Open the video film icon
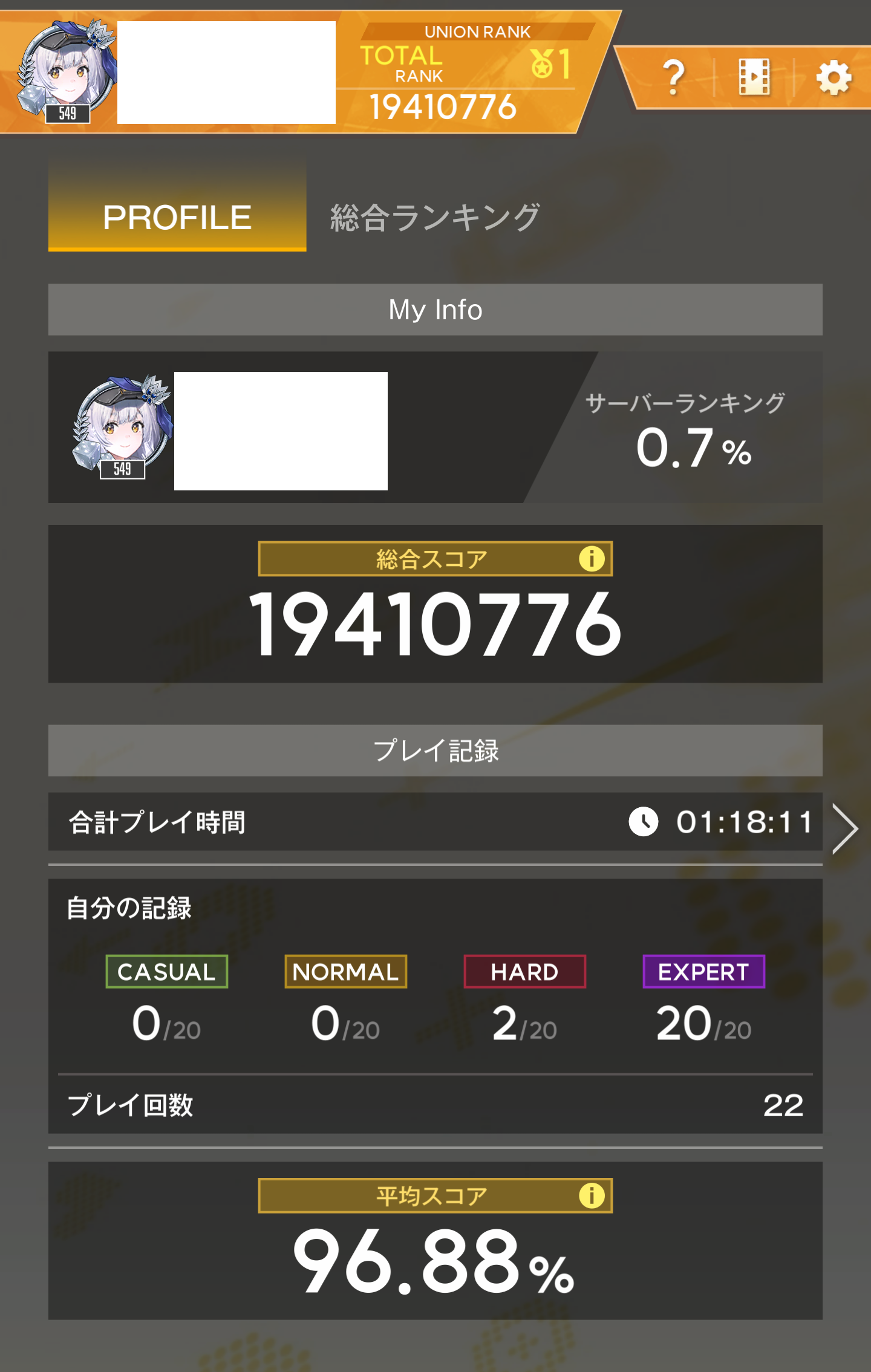Viewport: 871px width, 1372px height. [754, 77]
